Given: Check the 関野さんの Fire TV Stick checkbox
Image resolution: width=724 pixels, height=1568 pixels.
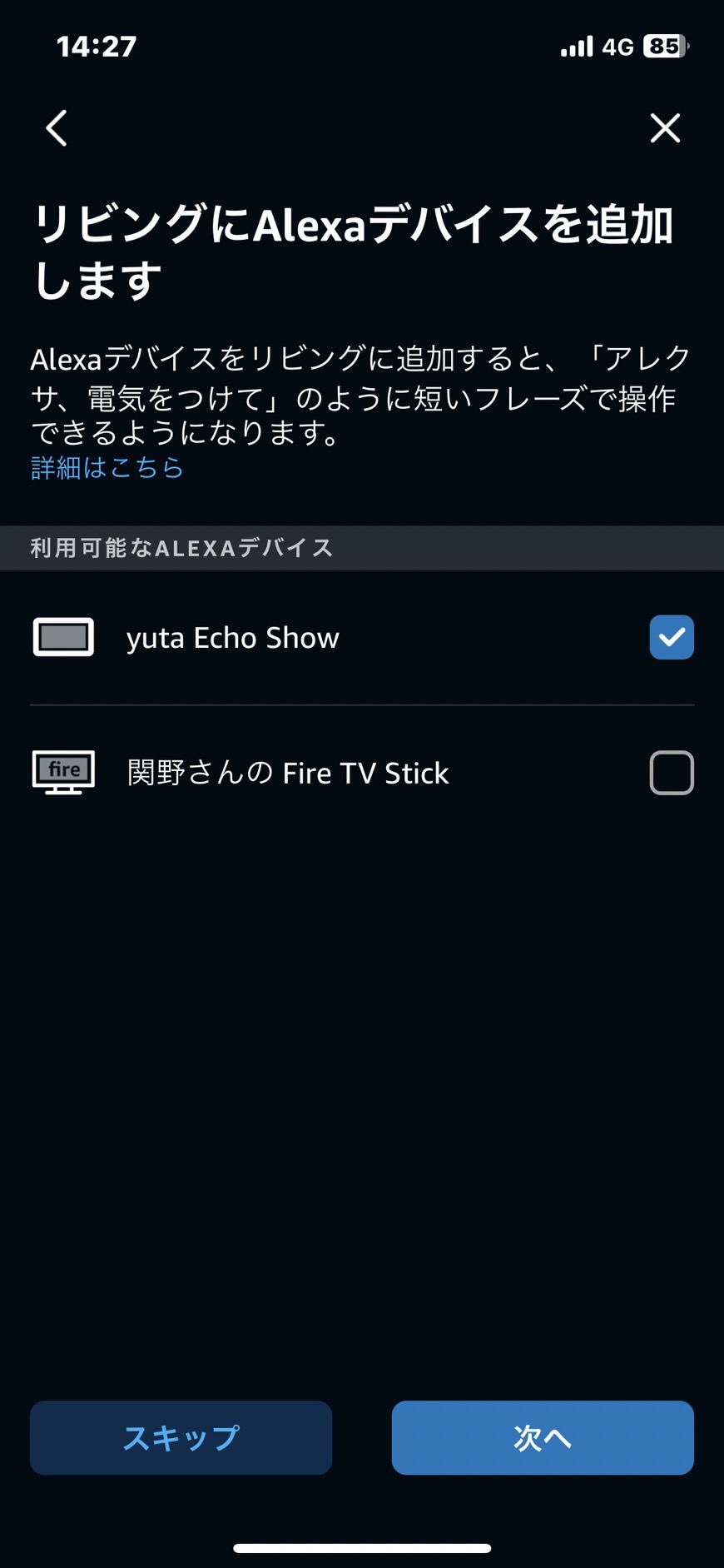Looking at the screenshot, I should click(671, 772).
